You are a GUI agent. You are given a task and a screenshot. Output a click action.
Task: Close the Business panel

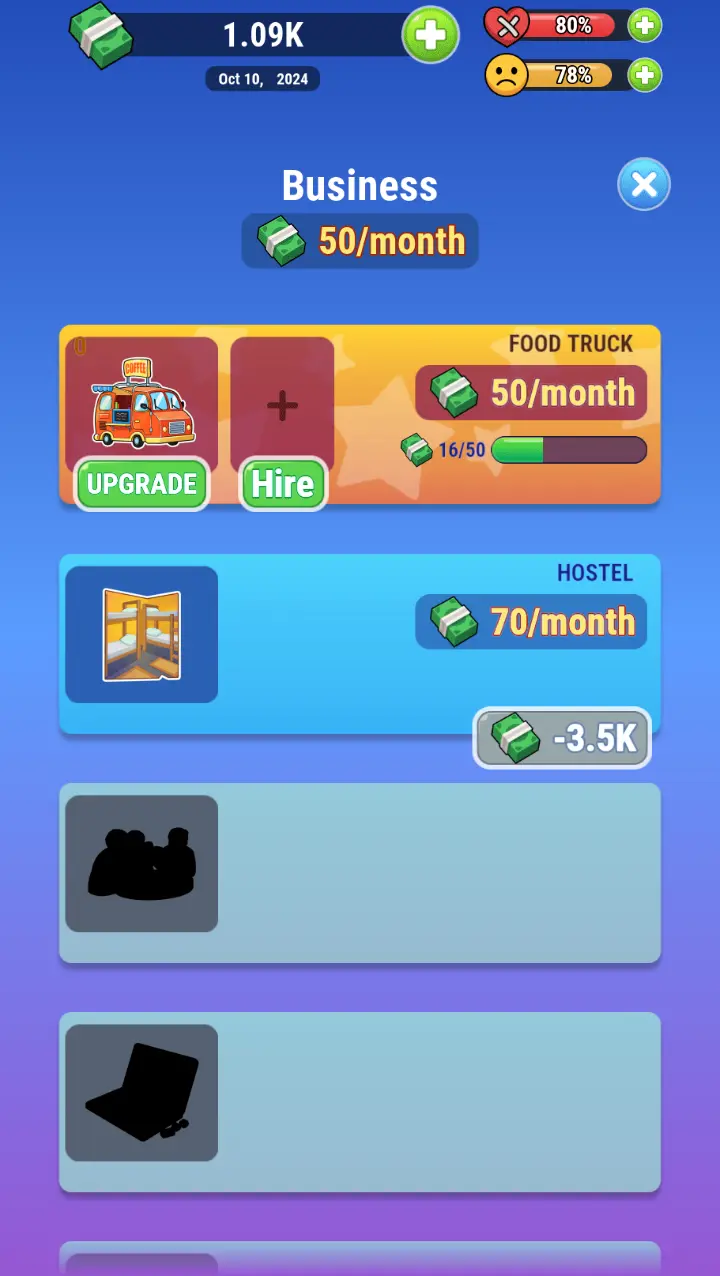(644, 185)
